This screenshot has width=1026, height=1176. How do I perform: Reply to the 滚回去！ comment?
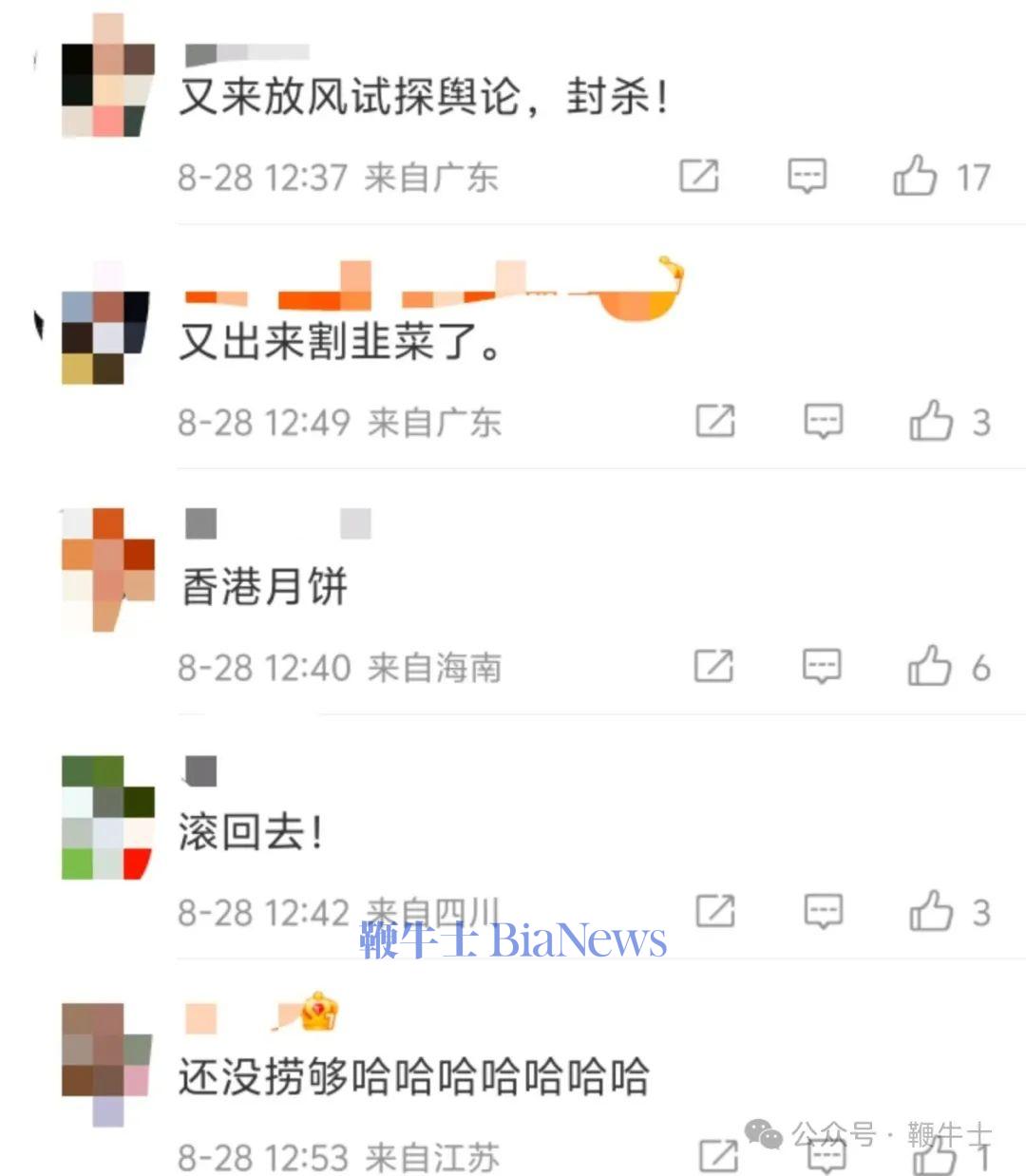point(823,912)
